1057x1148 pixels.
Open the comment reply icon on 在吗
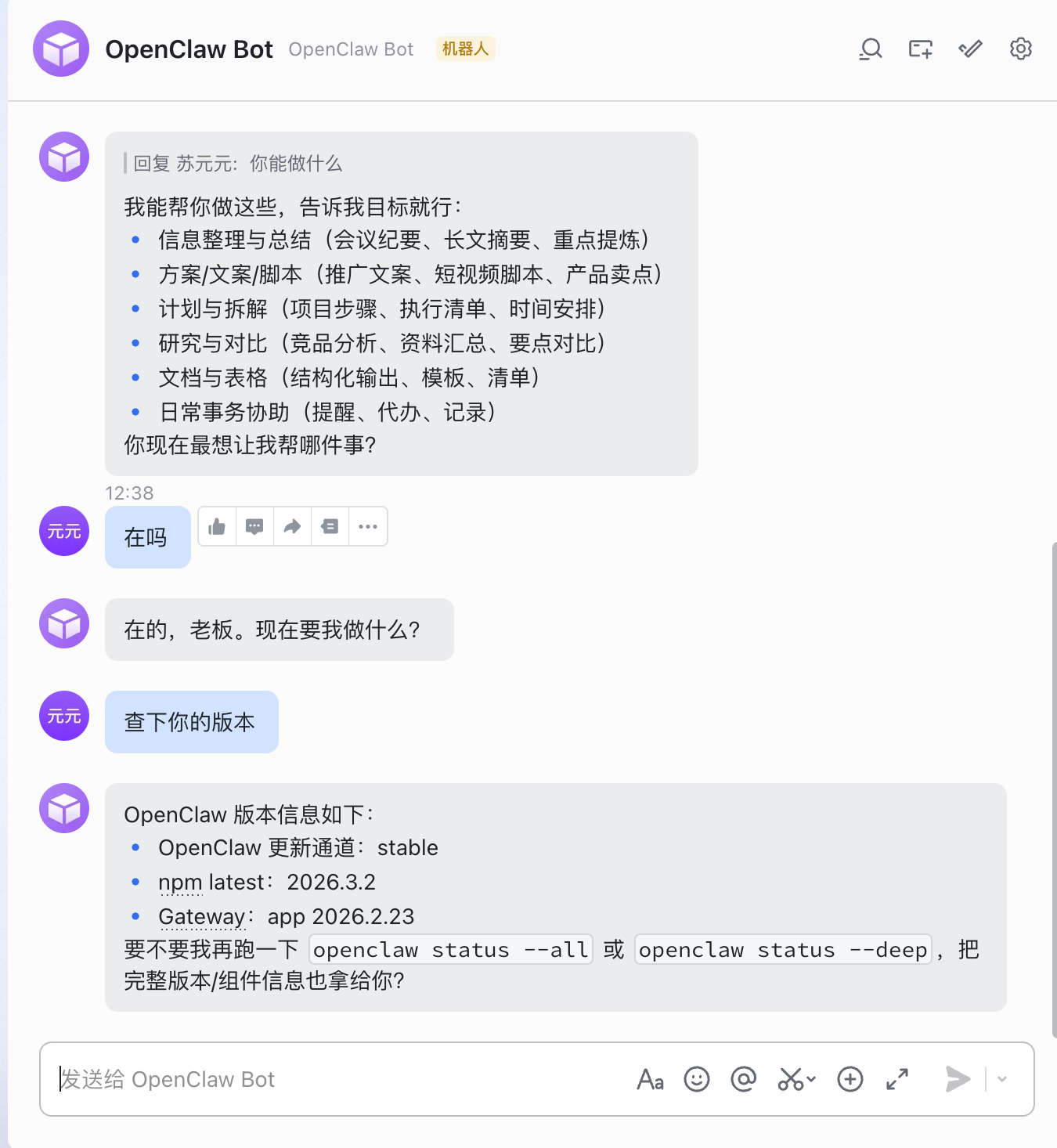[x=254, y=526]
